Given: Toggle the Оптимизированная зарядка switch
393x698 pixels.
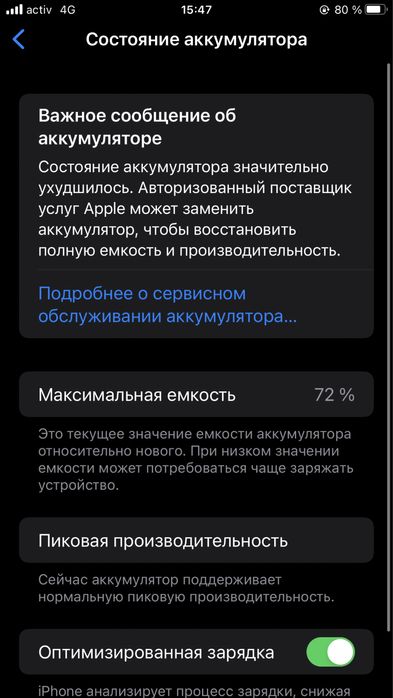Looking at the screenshot, I should pos(331,653).
